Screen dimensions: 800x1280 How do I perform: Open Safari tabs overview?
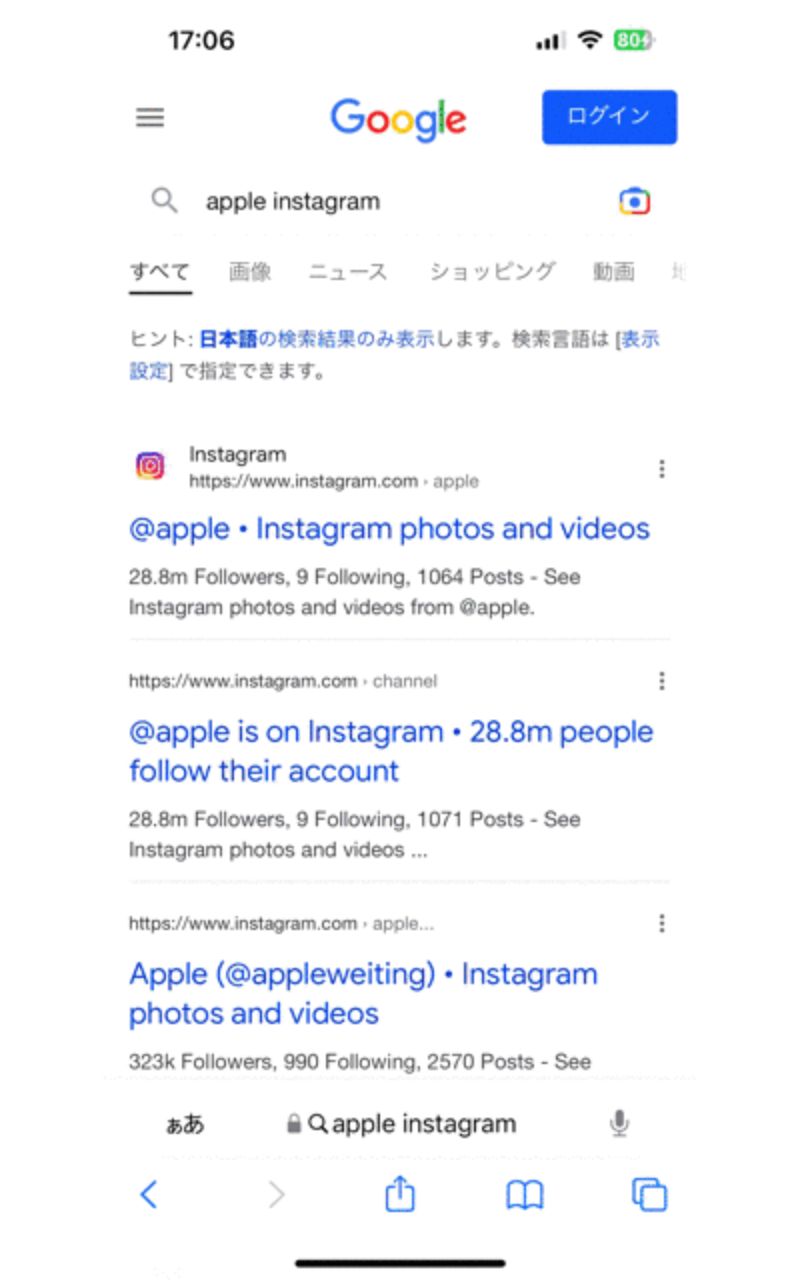649,1194
